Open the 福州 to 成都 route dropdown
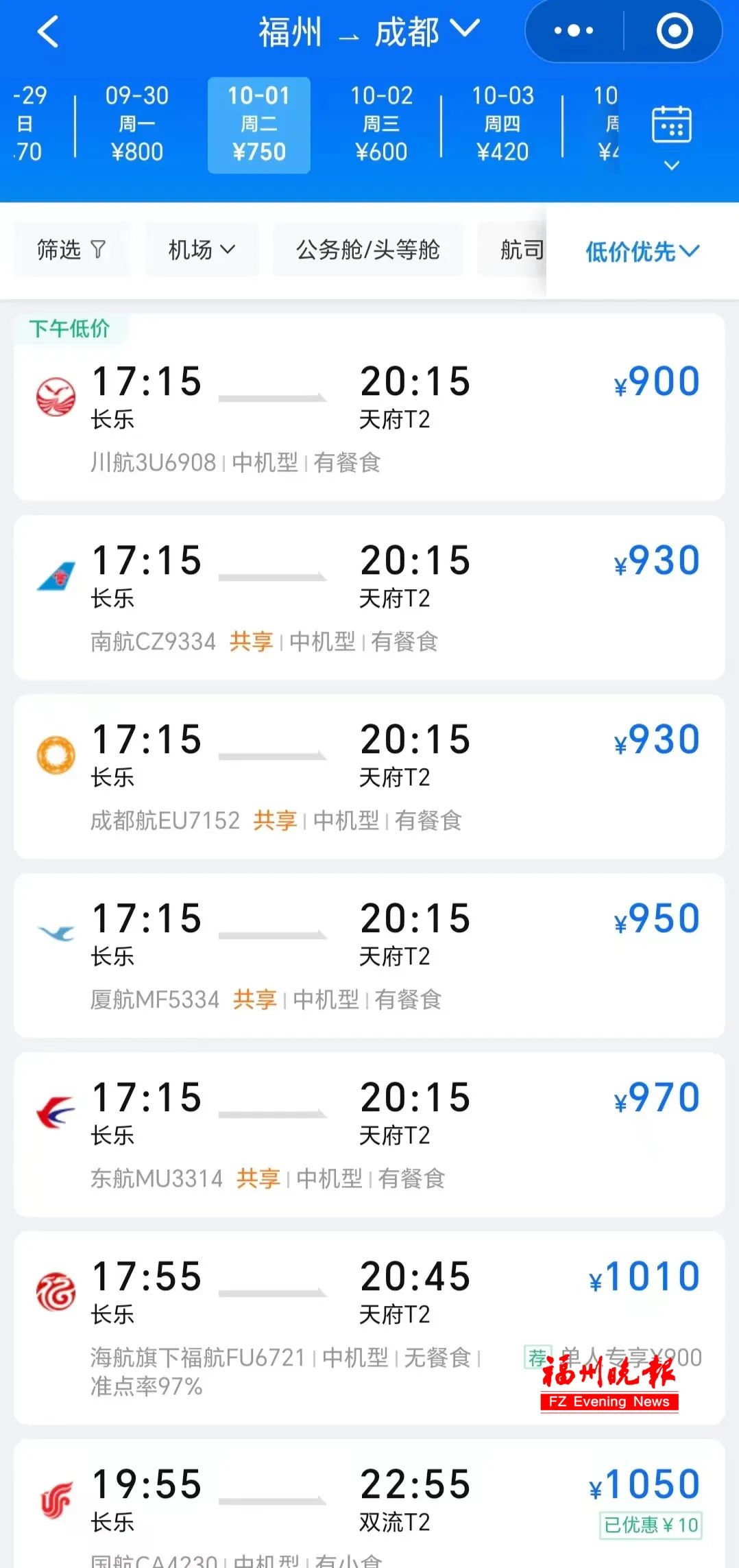The width and height of the screenshot is (739, 1568). (x=369, y=32)
